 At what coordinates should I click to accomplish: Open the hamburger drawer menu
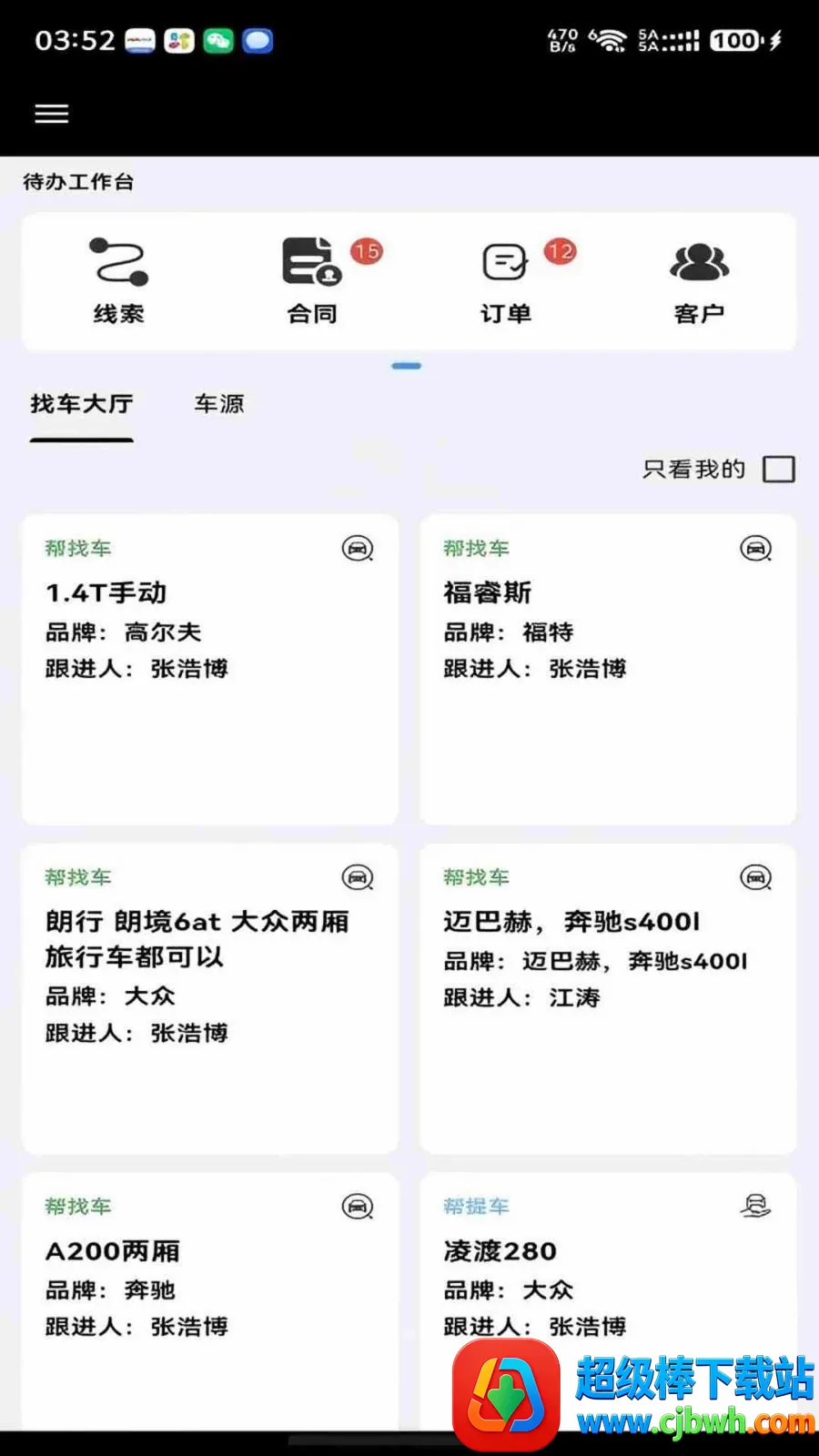click(x=52, y=114)
